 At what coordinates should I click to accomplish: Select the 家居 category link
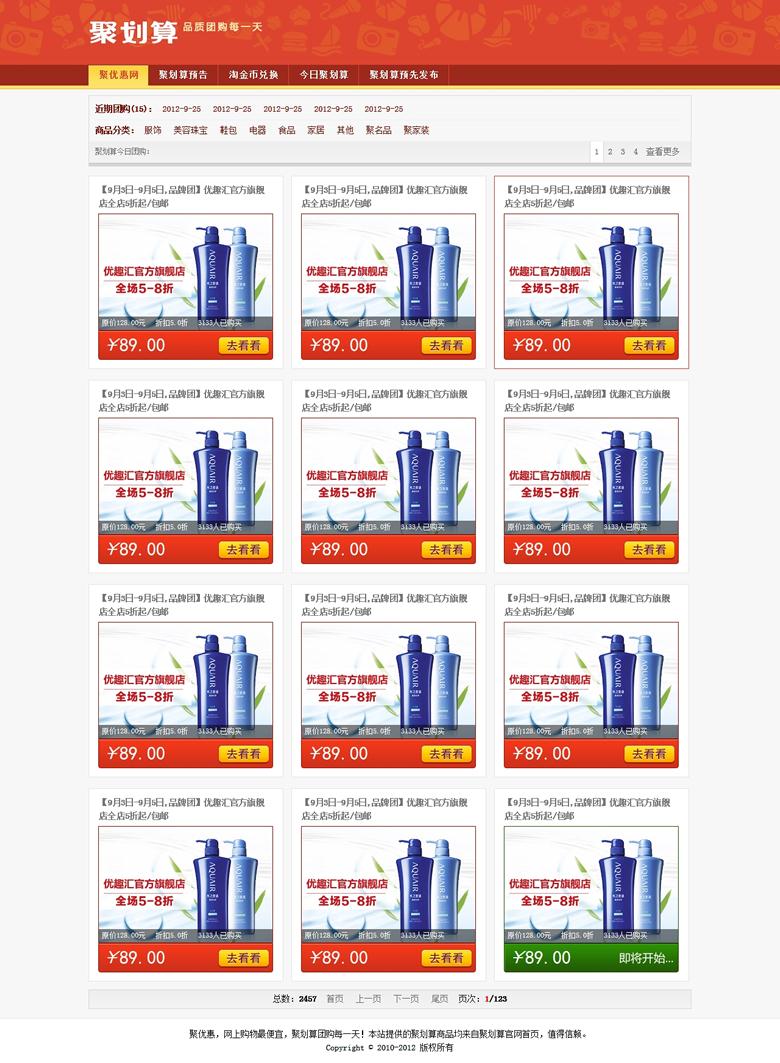click(316, 130)
